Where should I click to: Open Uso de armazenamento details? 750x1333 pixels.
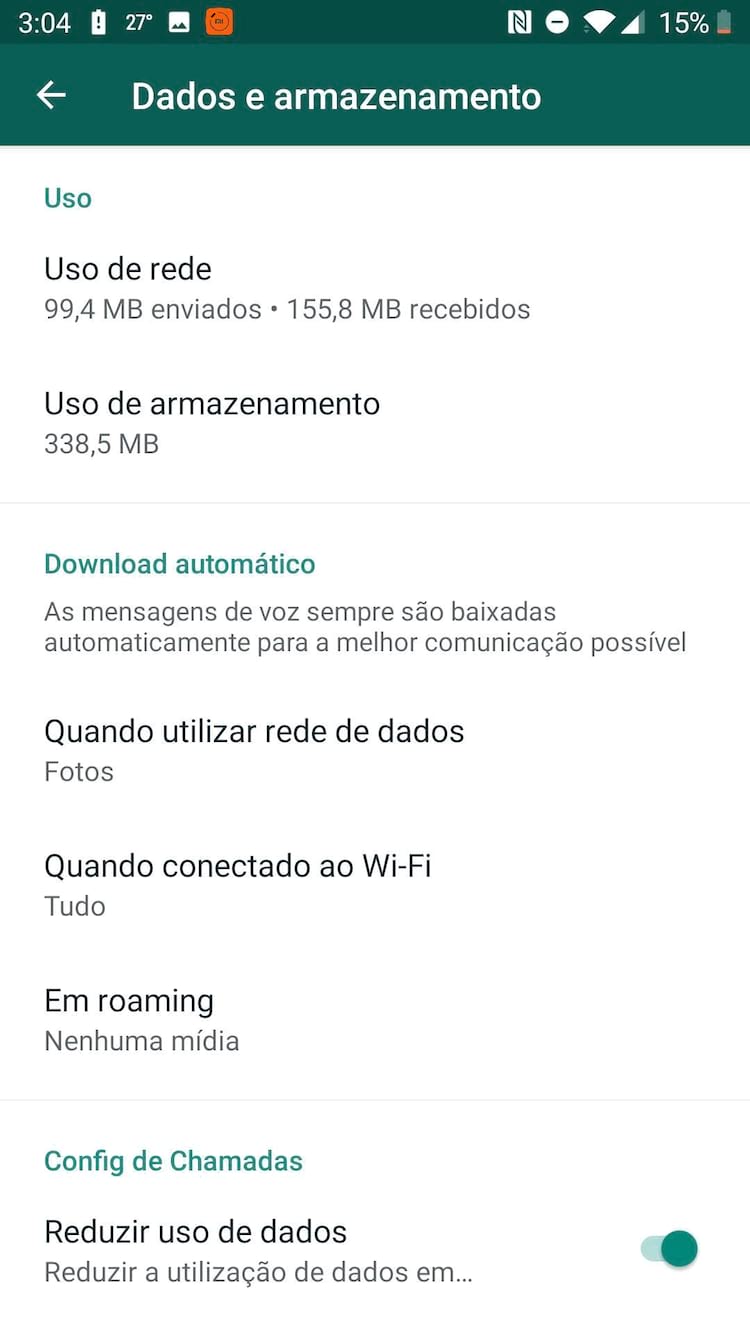pos(212,418)
